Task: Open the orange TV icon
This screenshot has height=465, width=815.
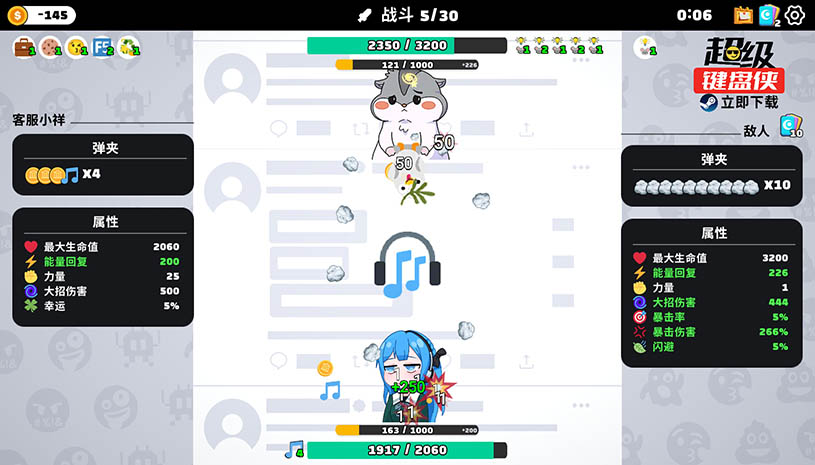Action: (742, 15)
